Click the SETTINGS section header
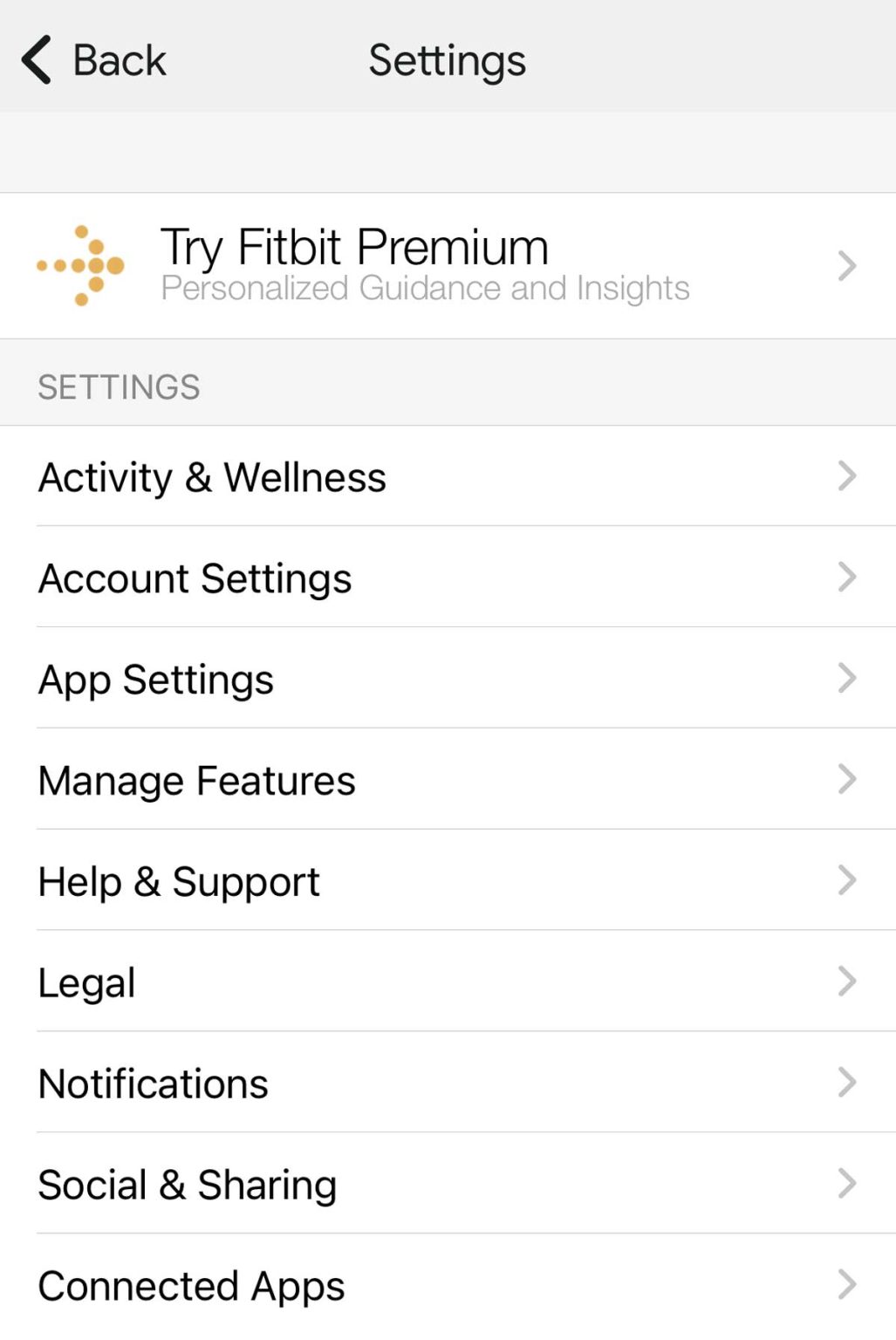896x1340 pixels. pyautogui.click(x=118, y=384)
